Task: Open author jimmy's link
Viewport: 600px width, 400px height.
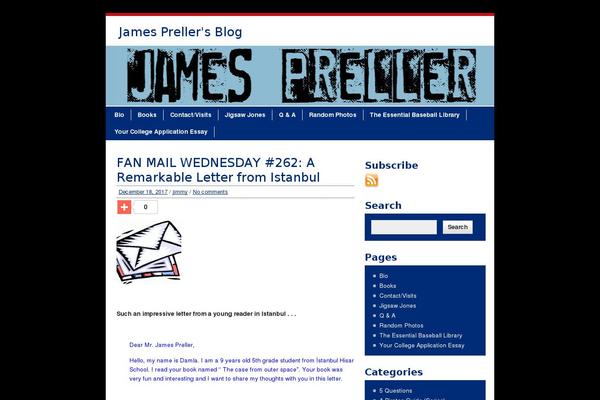Action: click(x=180, y=191)
